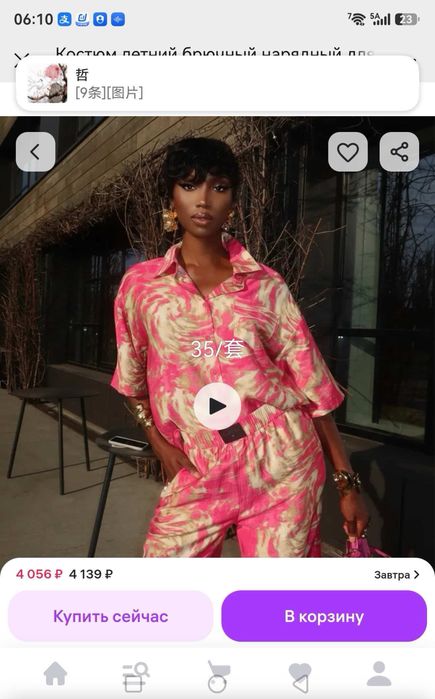
Task: Open the Завтра delivery details
Action: [397, 575]
